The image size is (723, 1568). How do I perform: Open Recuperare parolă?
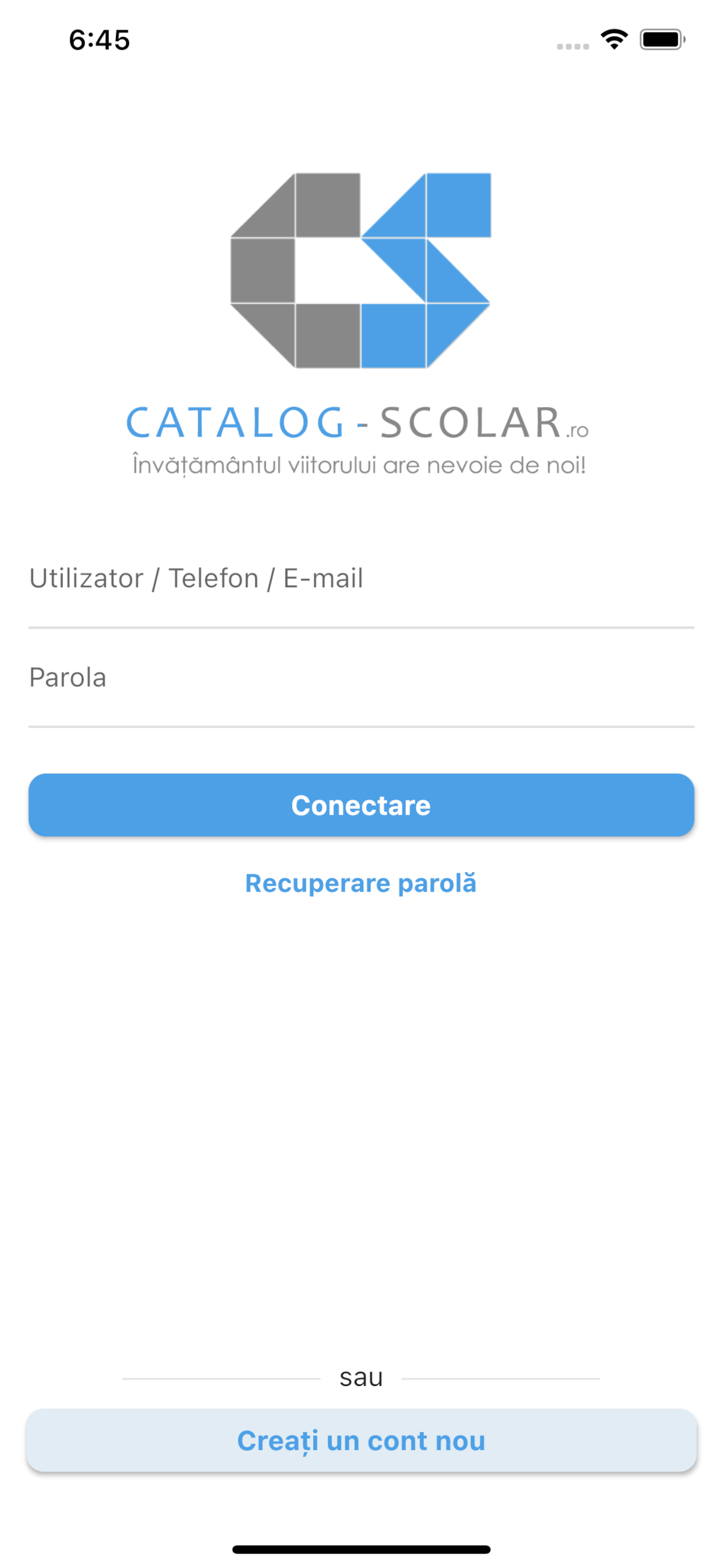click(361, 883)
